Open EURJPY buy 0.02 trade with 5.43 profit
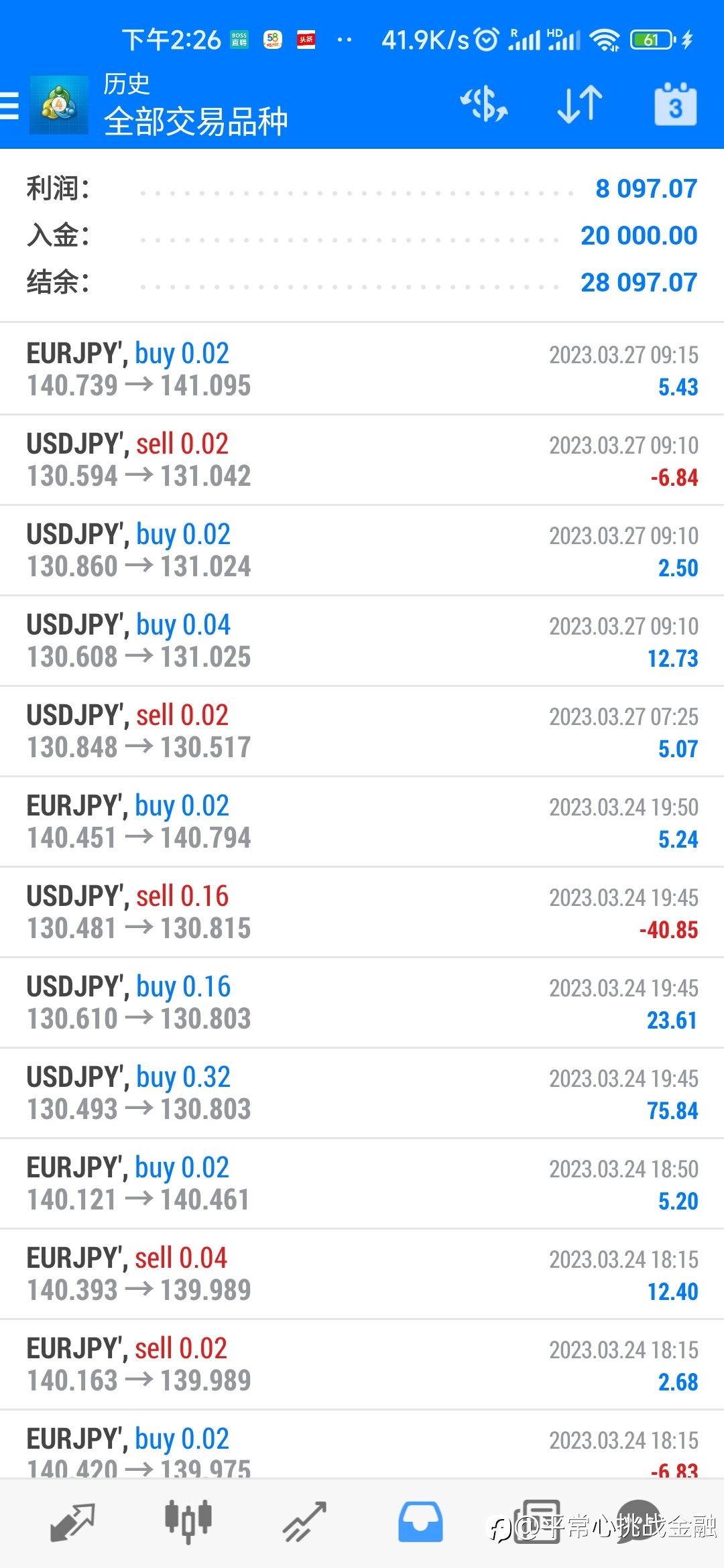The height and width of the screenshot is (1568, 724). point(362,369)
